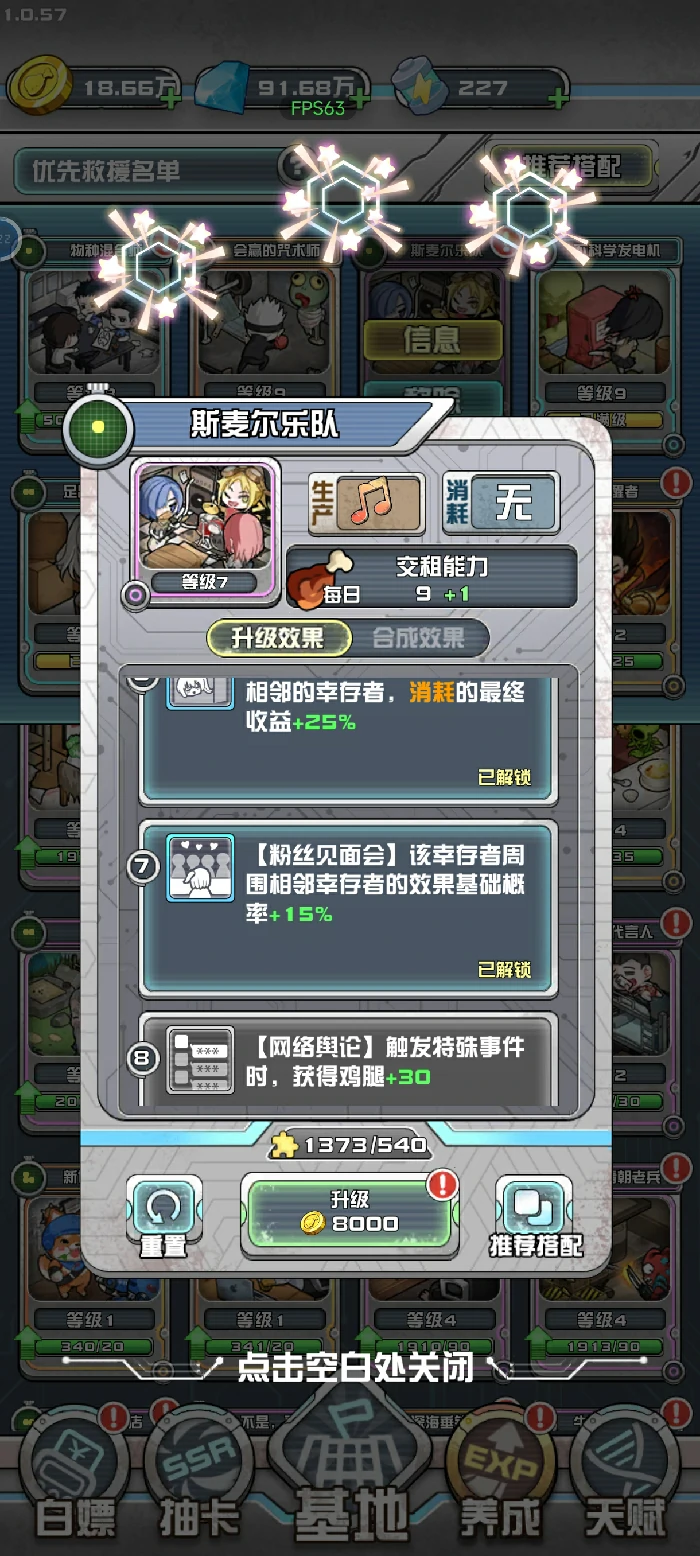Add more blue gems
Image resolution: width=700 pixels, height=1556 pixels.
(x=357, y=99)
